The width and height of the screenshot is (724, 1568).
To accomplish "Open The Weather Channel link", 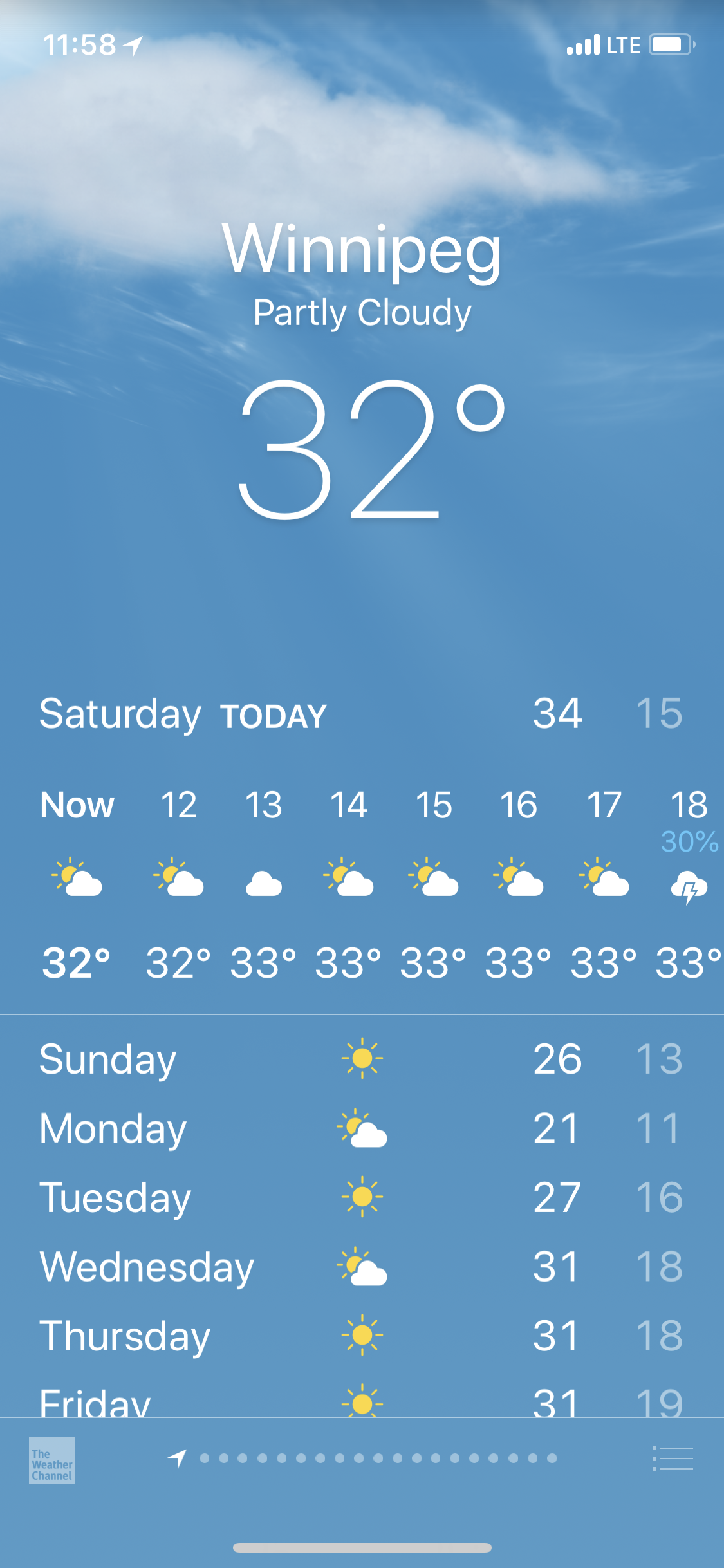I will 52,1460.
